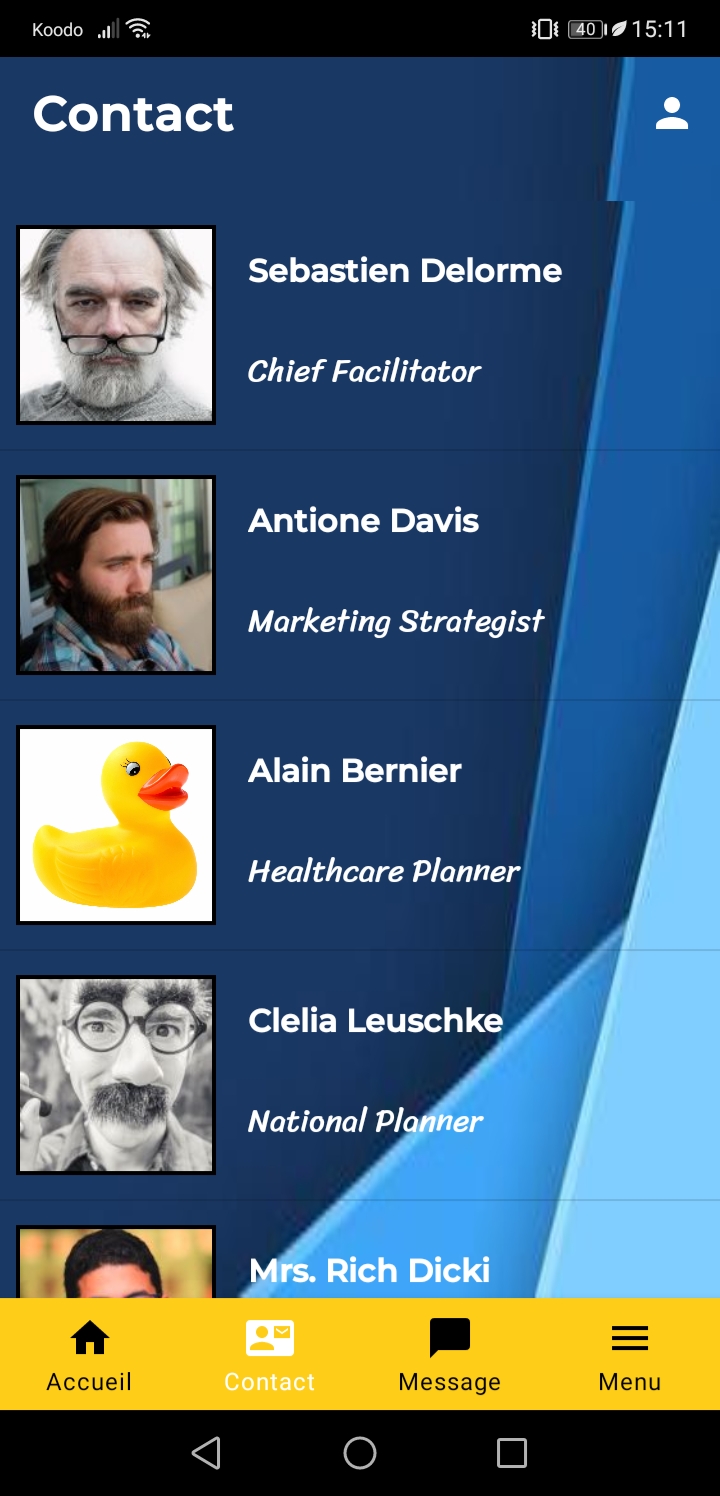This screenshot has width=720, height=1496.
Task: Switch to the Accueil tab
Action: 90,1355
